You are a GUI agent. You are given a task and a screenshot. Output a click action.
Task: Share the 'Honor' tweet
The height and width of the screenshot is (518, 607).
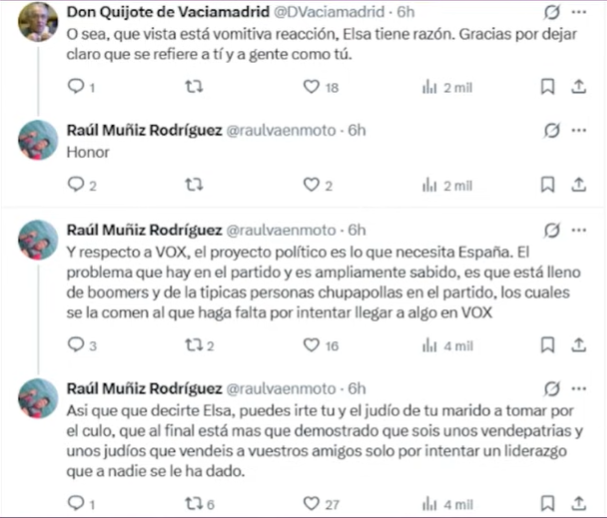[x=581, y=185]
